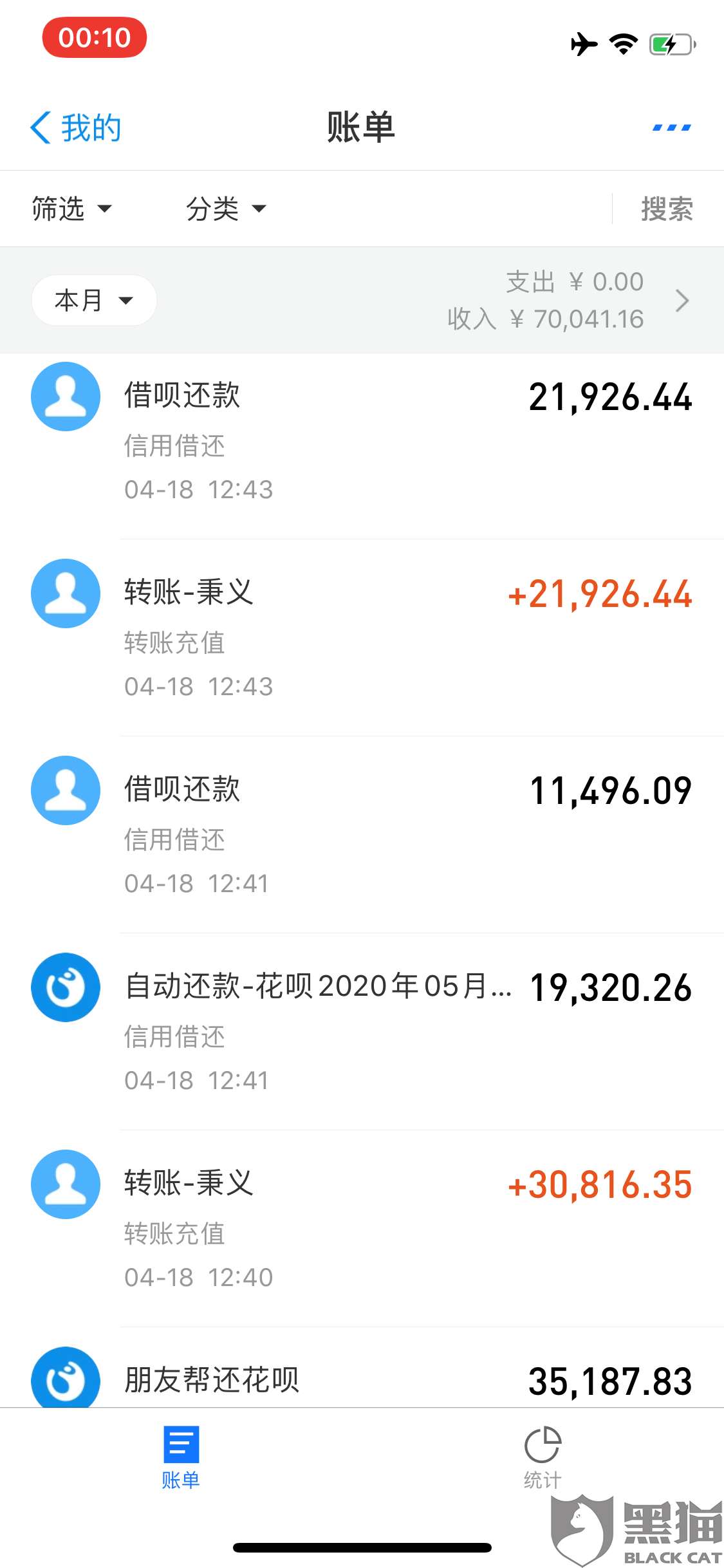Expand the 分类 category dropdown
Image resolution: width=724 pixels, height=1568 pixels.
click(x=226, y=209)
